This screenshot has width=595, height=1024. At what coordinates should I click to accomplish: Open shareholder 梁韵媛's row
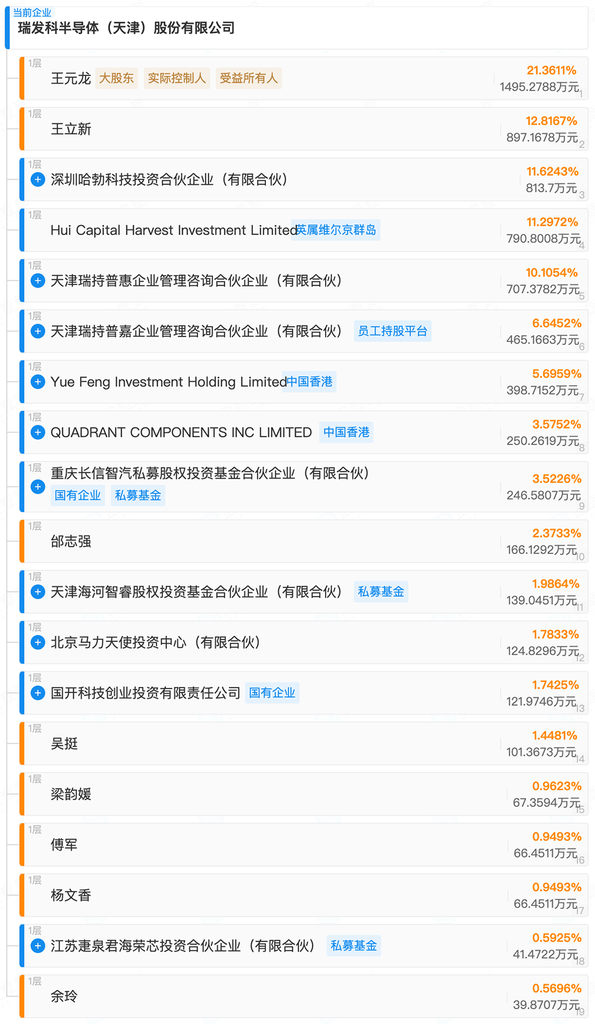(x=304, y=794)
